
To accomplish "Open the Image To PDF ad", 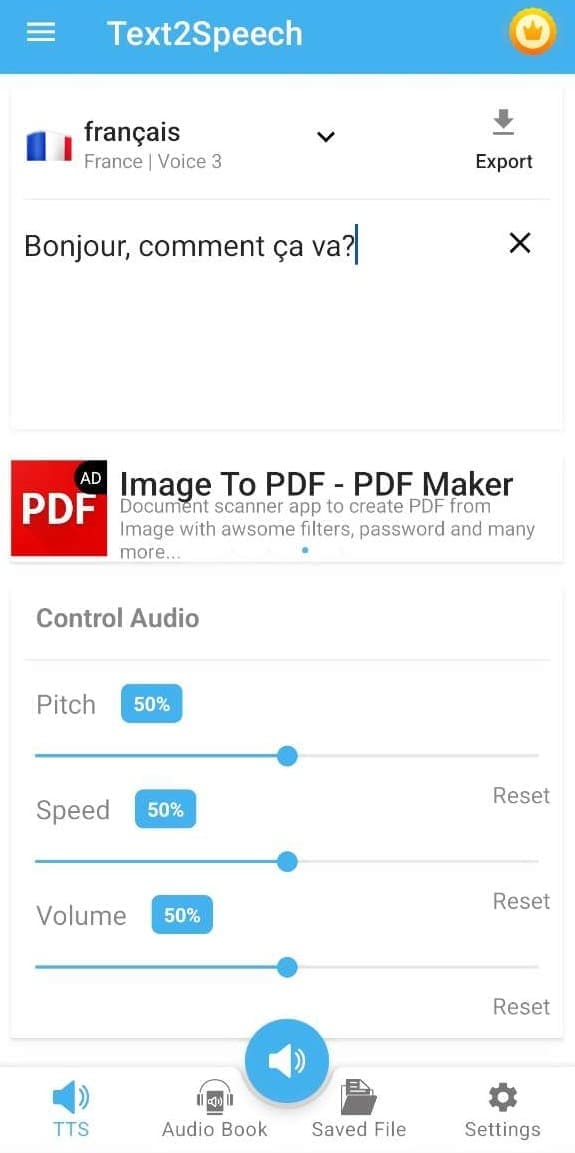I will click(x=287, y=508).
